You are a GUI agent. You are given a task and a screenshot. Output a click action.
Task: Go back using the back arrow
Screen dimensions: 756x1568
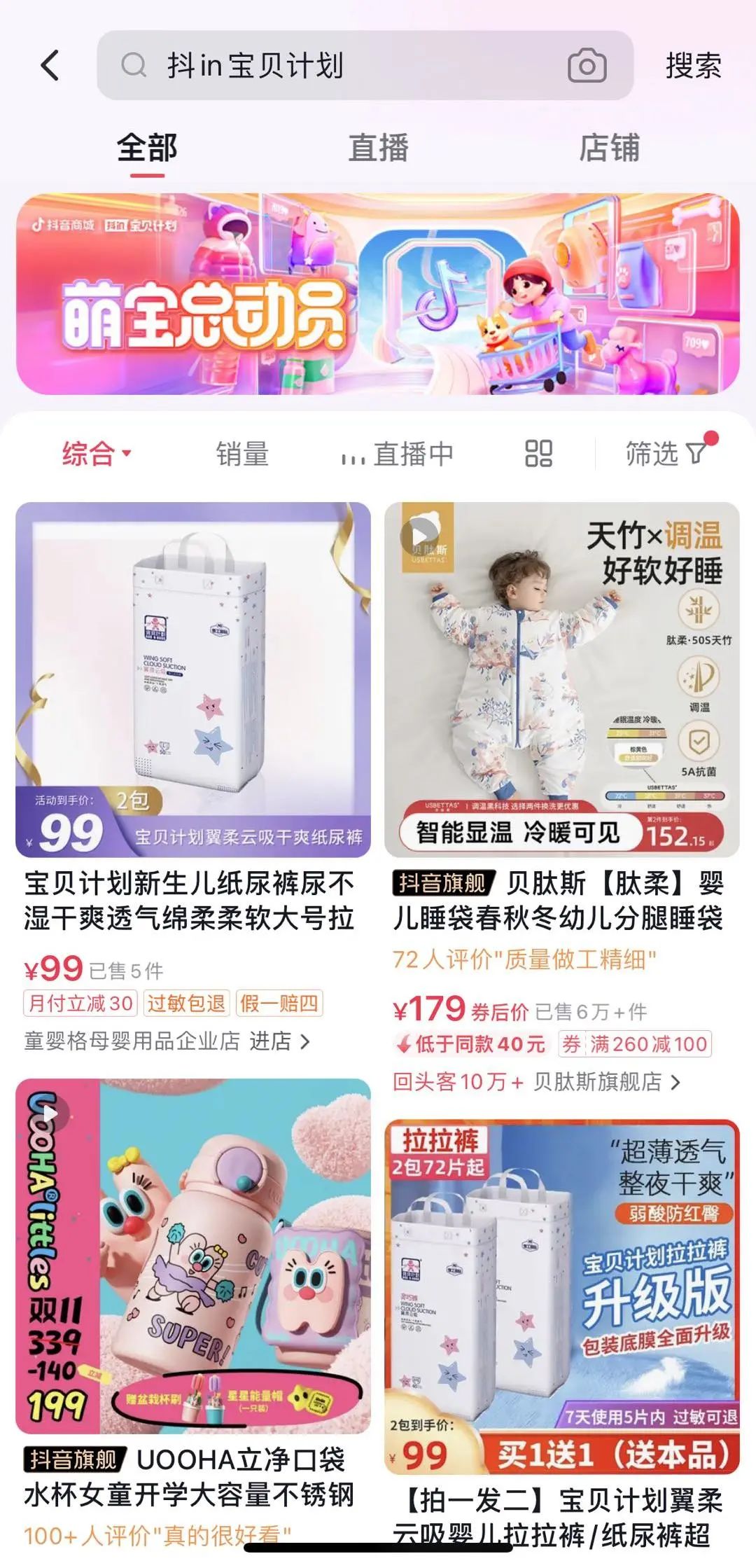pos(50,66)
